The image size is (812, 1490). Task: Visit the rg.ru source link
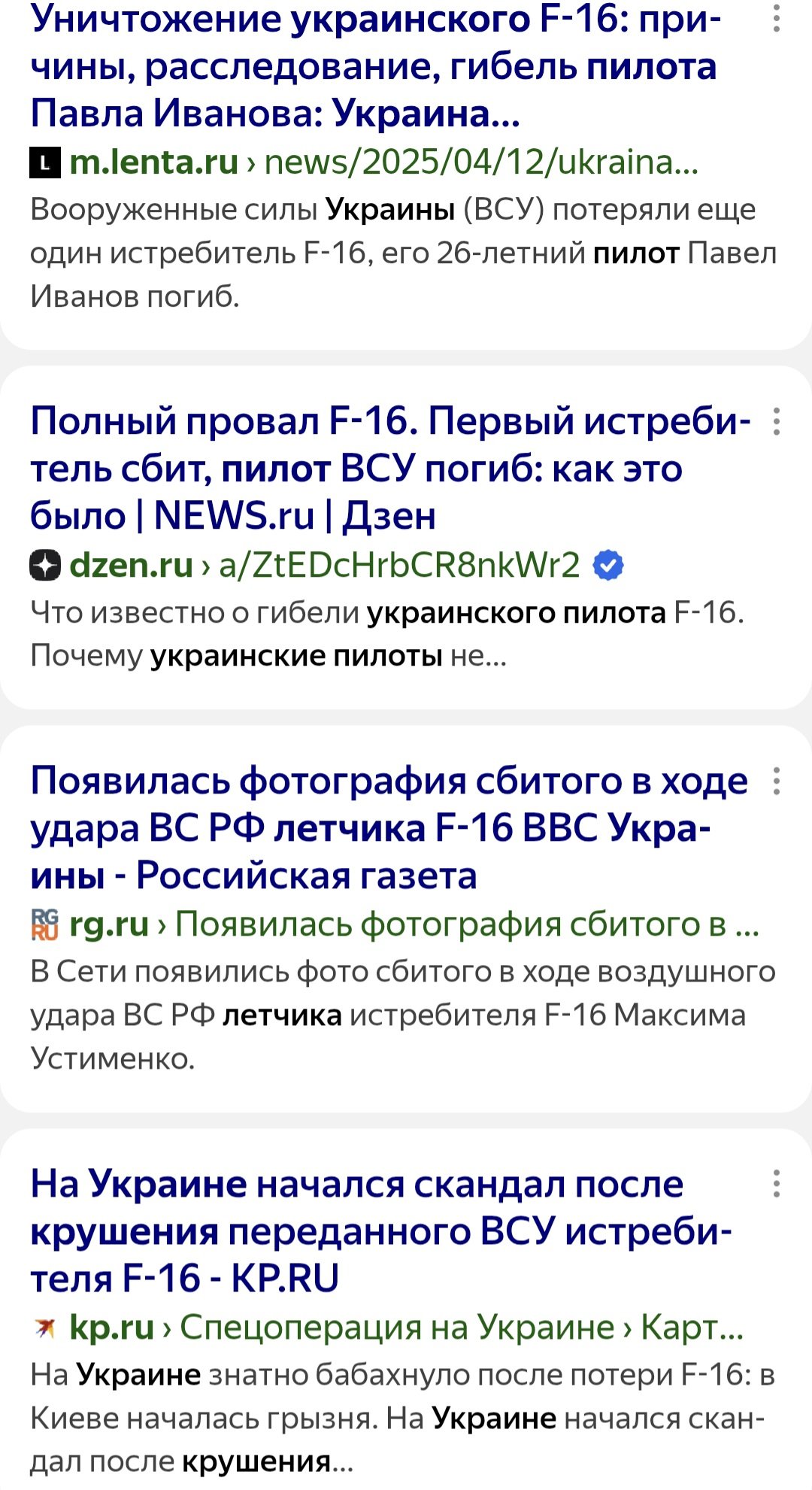[x=109, y=924]
